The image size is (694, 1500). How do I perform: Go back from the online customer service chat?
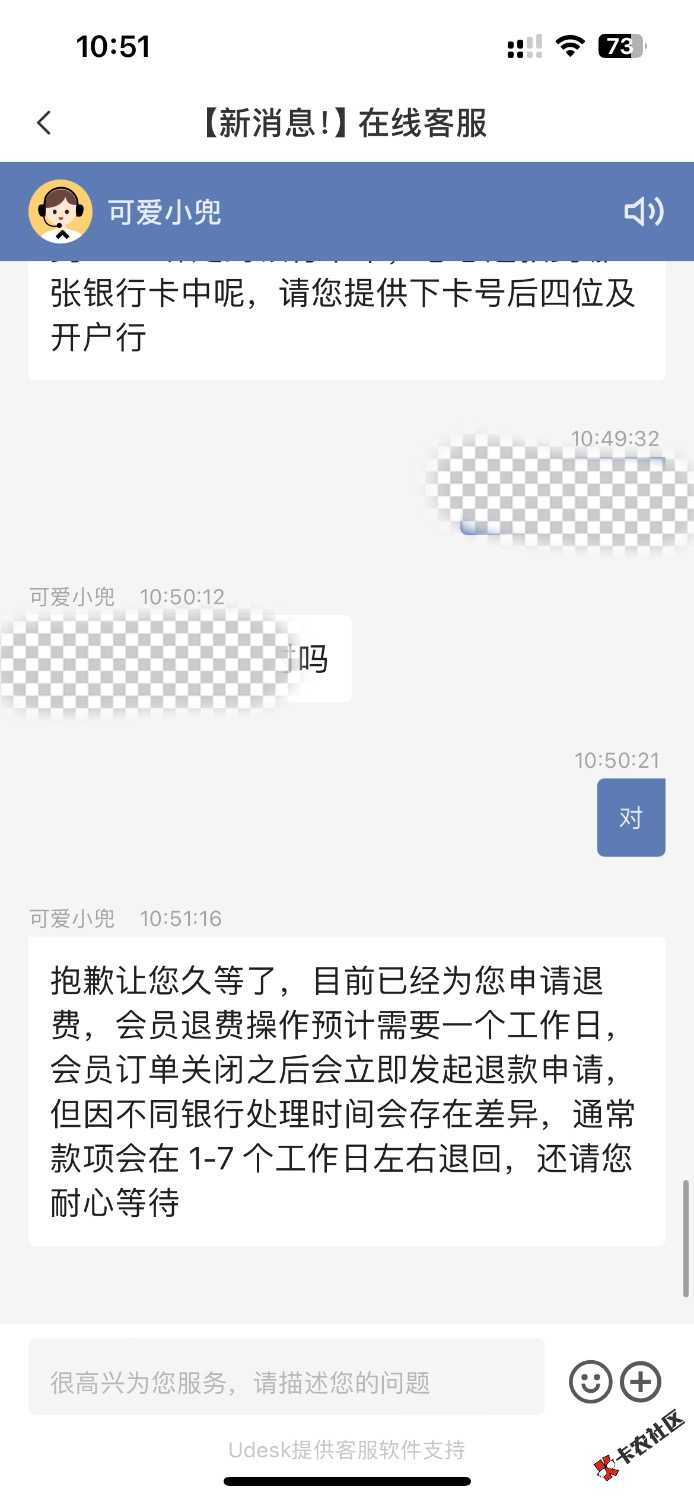(44, 123)
